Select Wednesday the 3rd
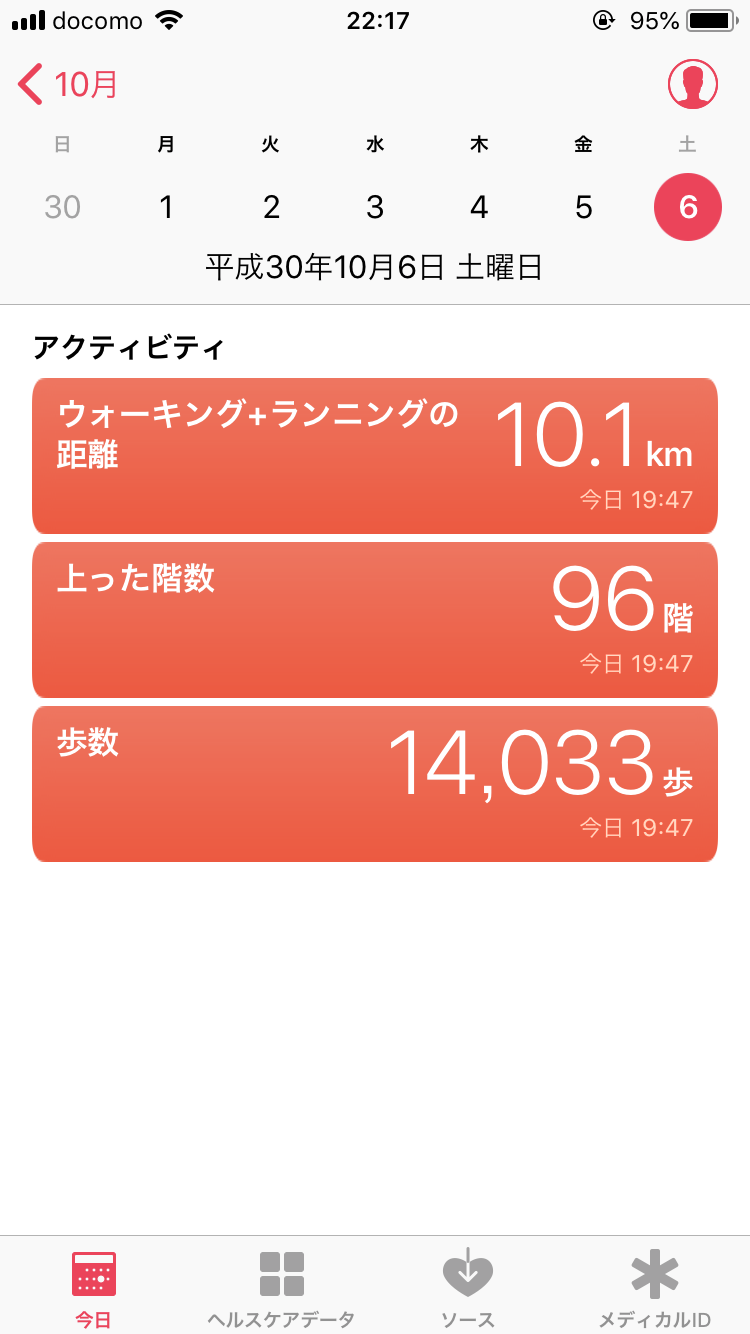The image size is (750, 1334). pos(375,207)
